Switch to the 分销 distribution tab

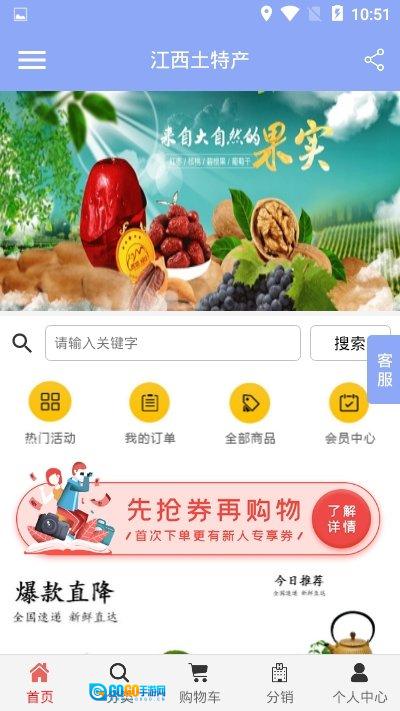280,683
